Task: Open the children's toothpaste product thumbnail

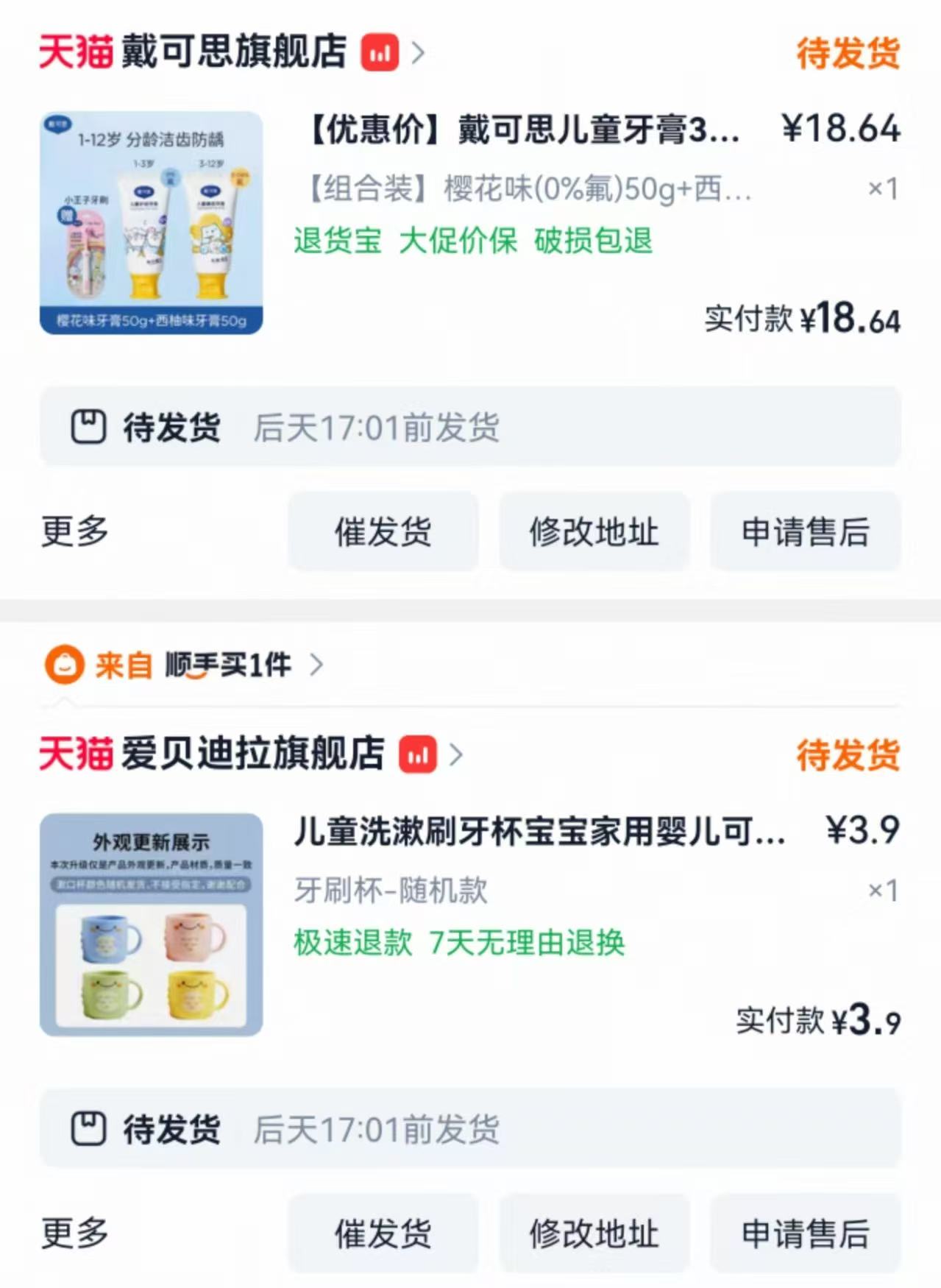Action: (x=152, y=221)
